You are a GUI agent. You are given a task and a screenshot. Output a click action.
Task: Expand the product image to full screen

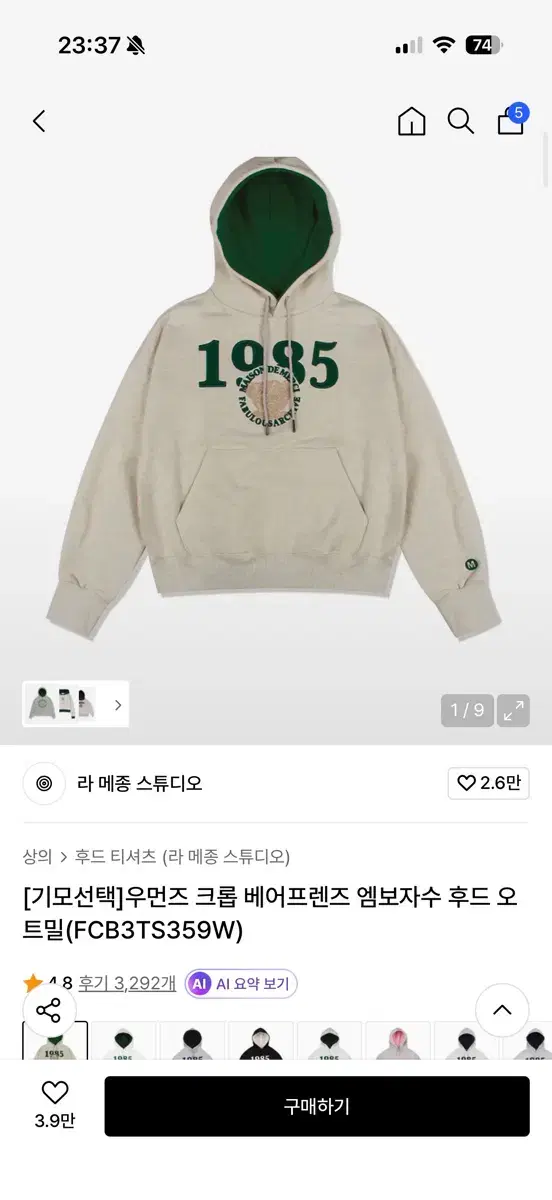(x=514, y=710)
